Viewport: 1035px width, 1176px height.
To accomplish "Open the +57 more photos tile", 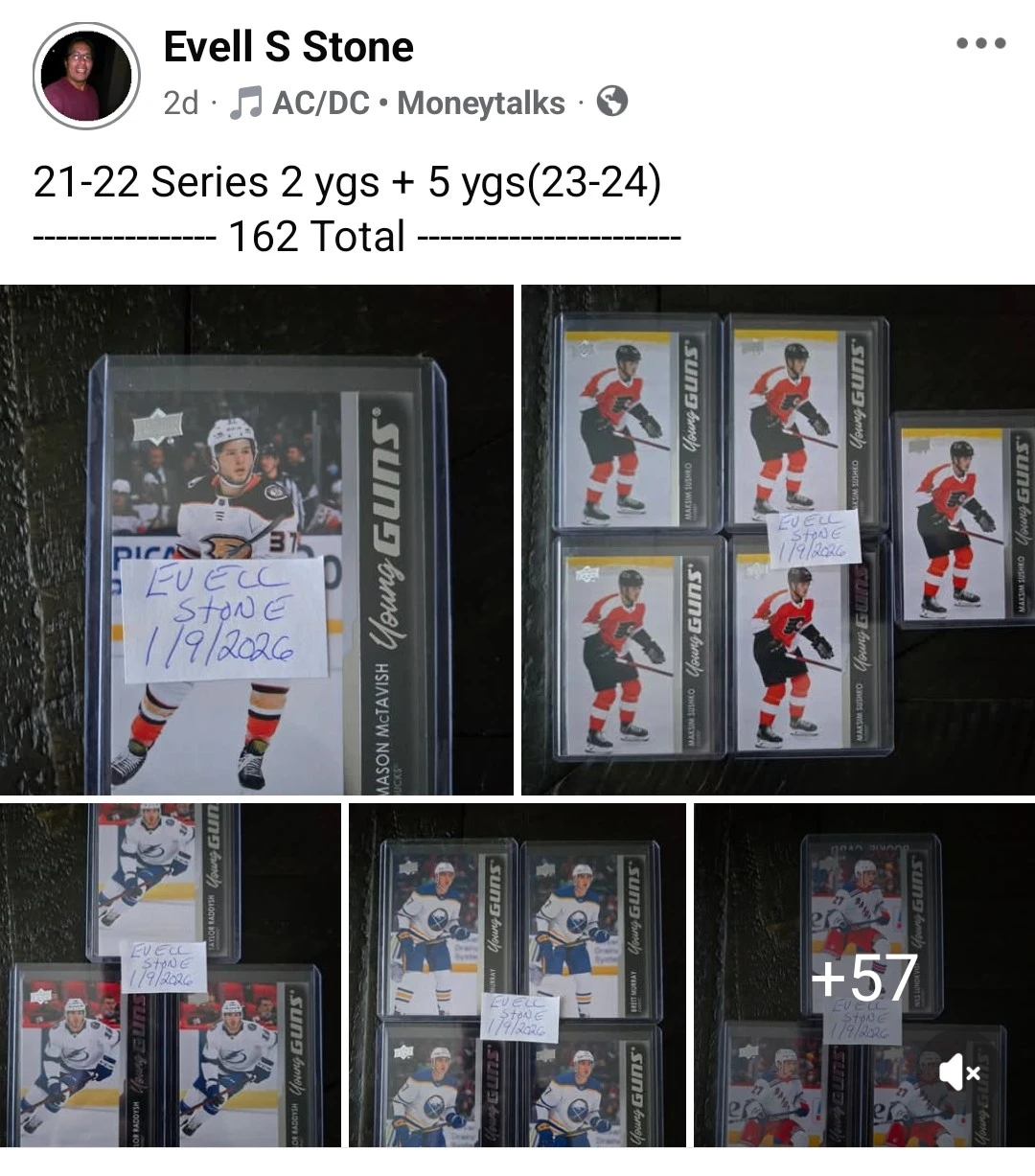I will pyautogui.click(x=864, y=975).
